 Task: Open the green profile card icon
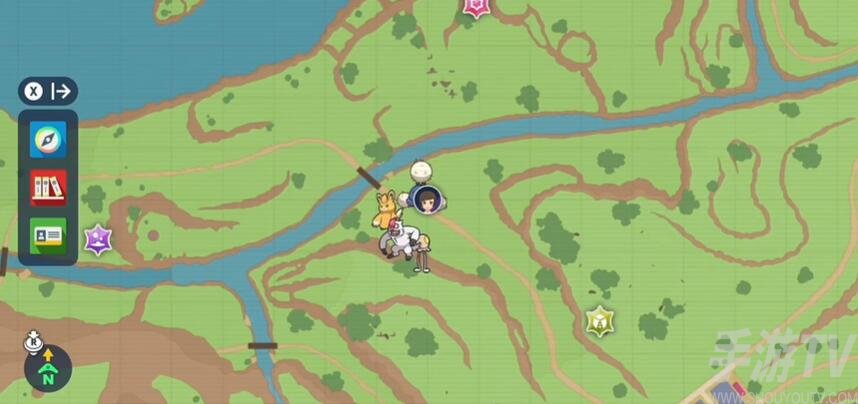(48, 235)
